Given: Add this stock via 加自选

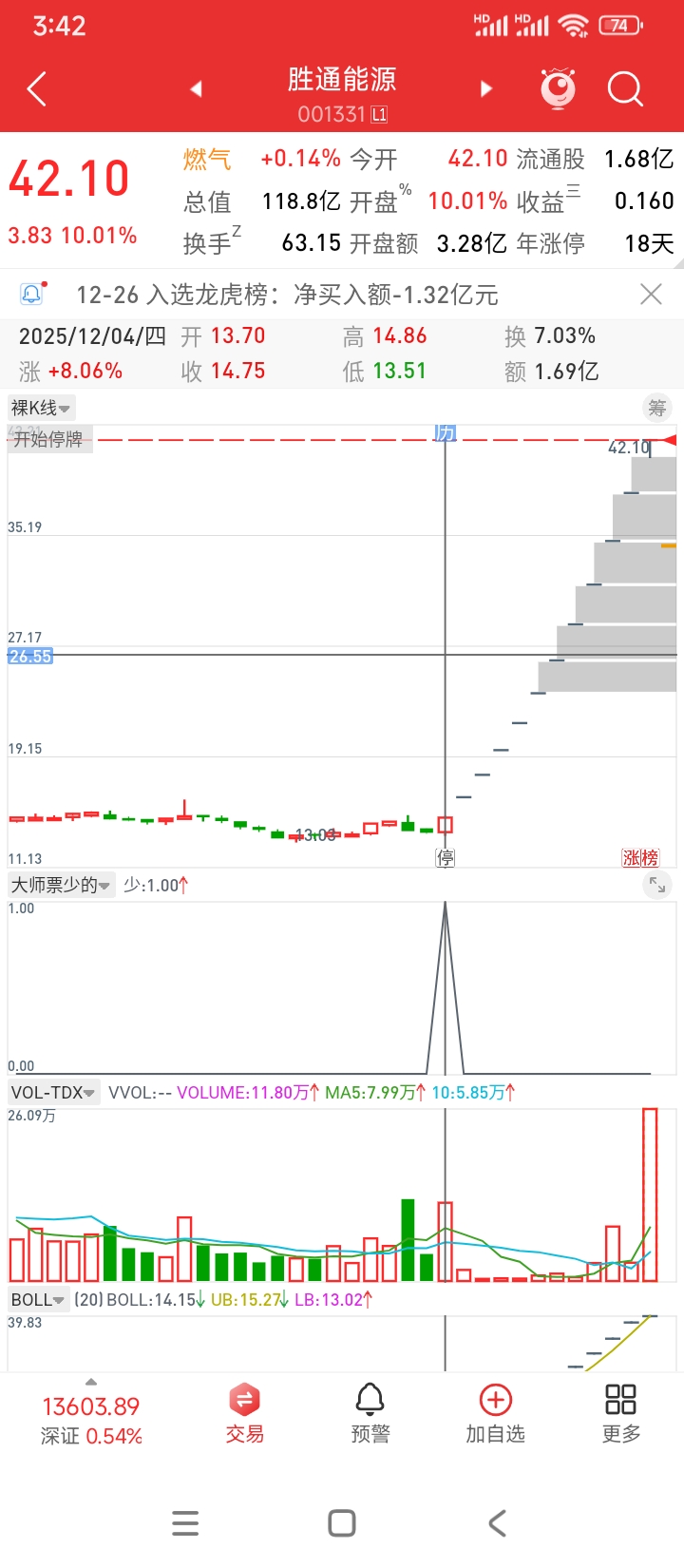Looking at the screenshot, I should click(x=495, y=1414).
